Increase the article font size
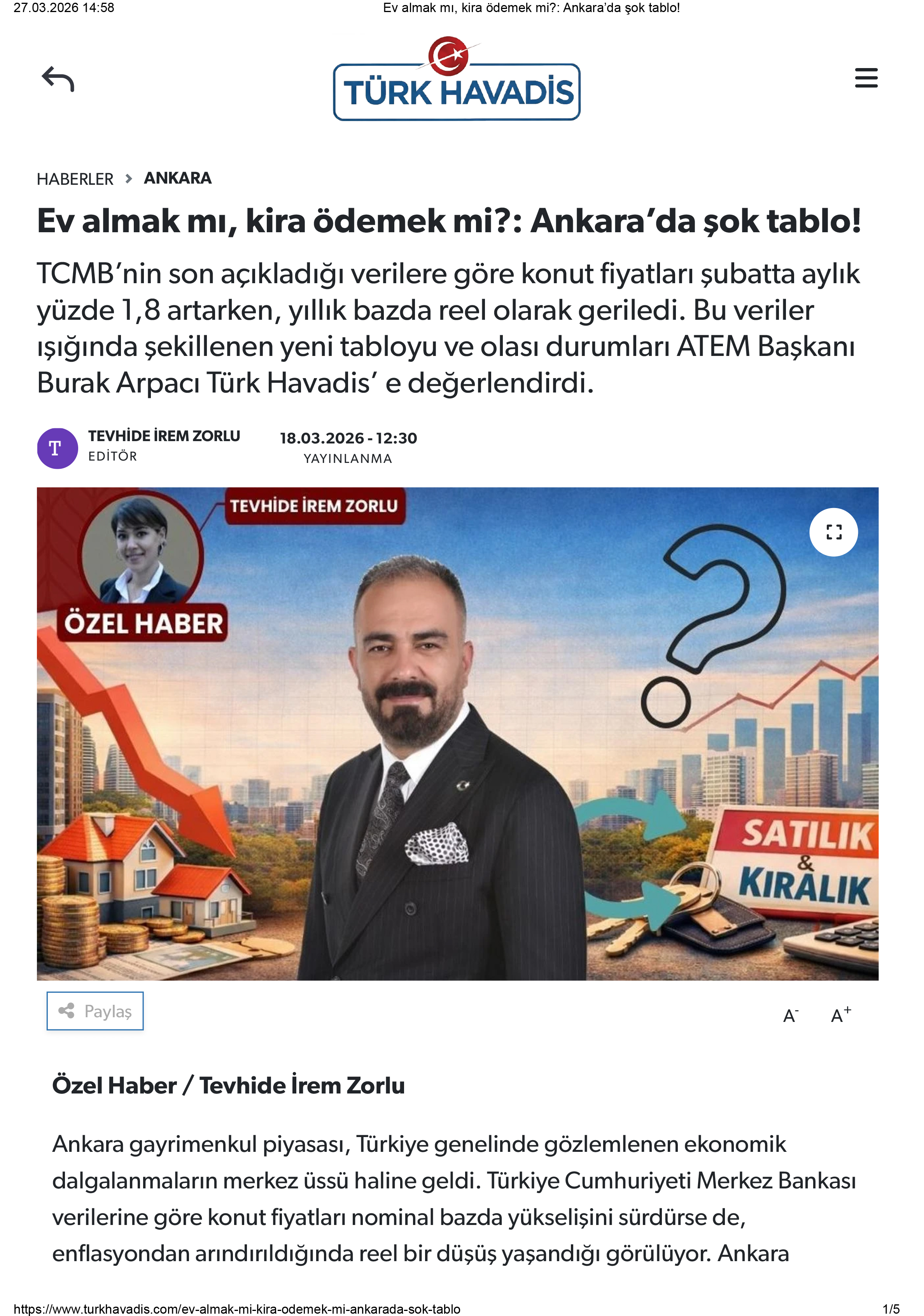 [840, 1015]
